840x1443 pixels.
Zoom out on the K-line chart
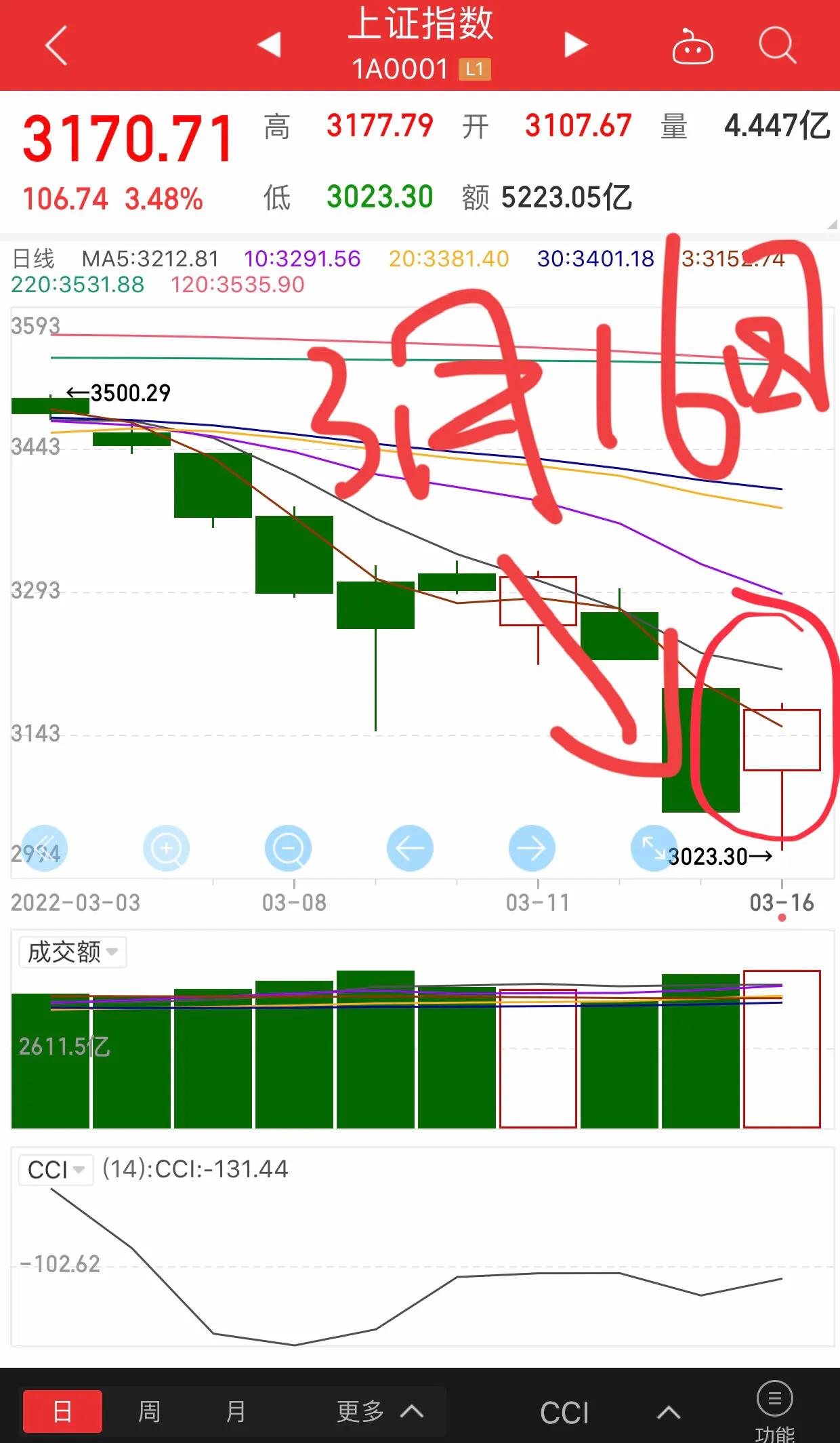[x=288, y=848]
